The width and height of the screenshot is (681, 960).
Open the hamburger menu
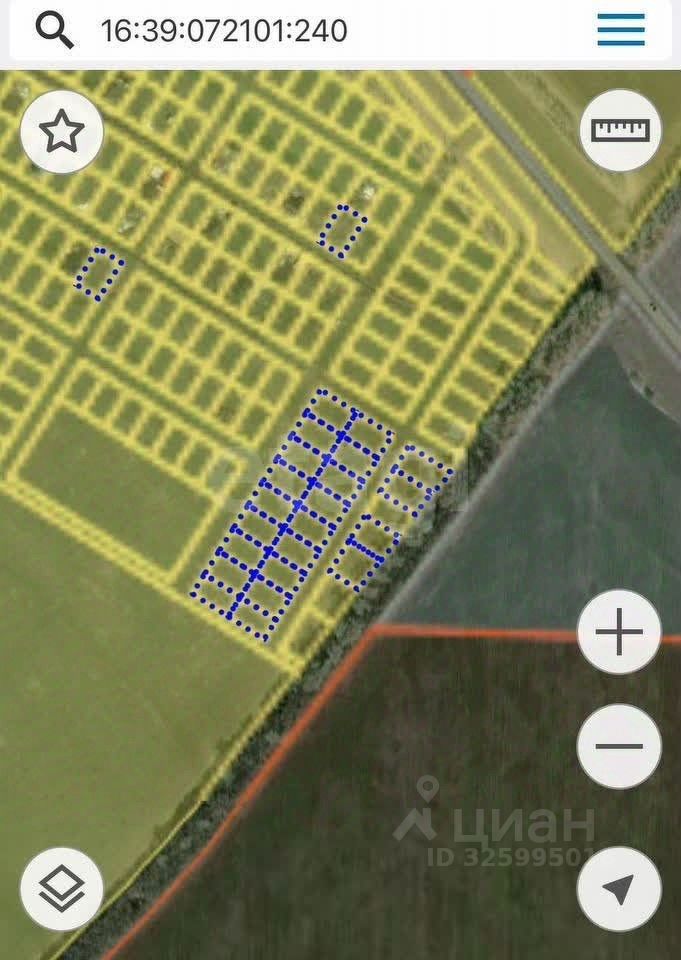pos(621,30)
